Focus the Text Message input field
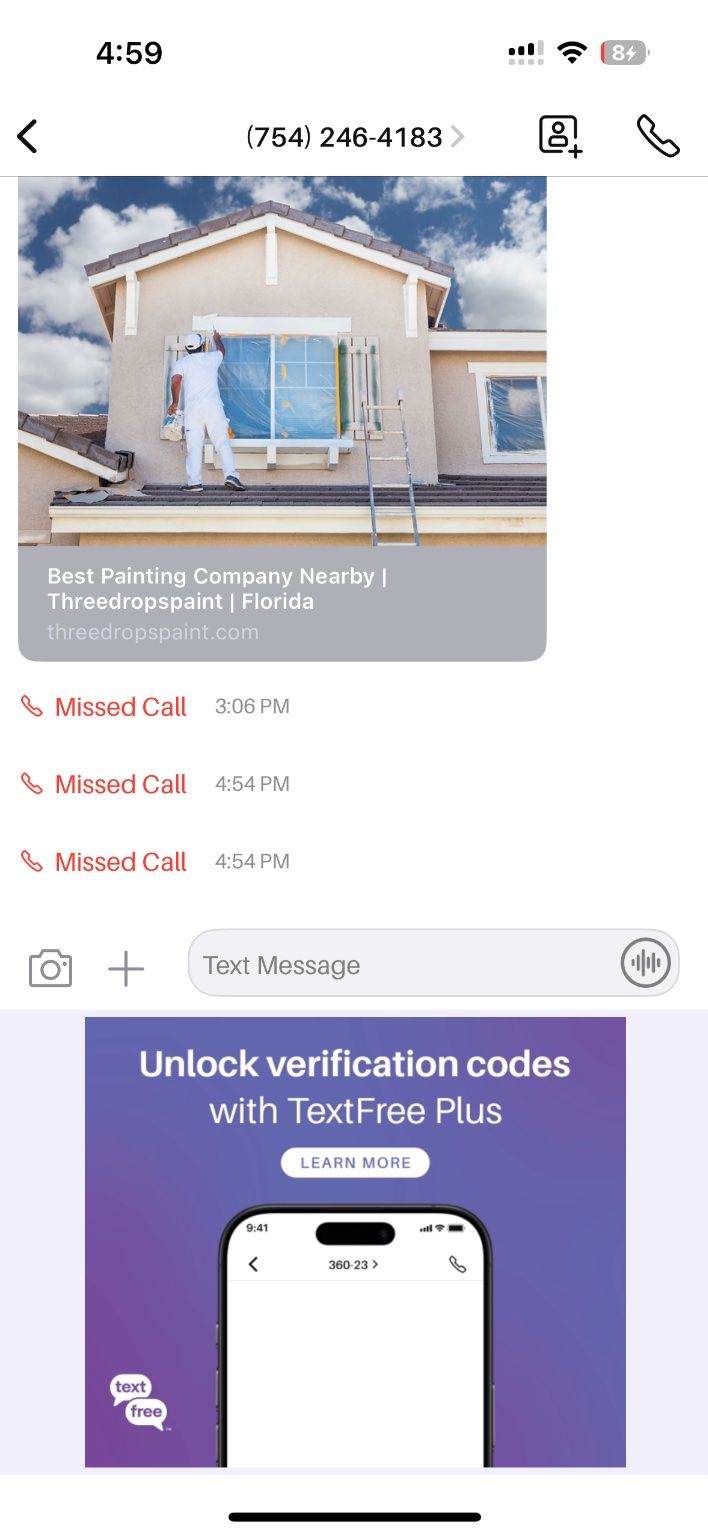Screen dimensions: 708x1536 400,965
